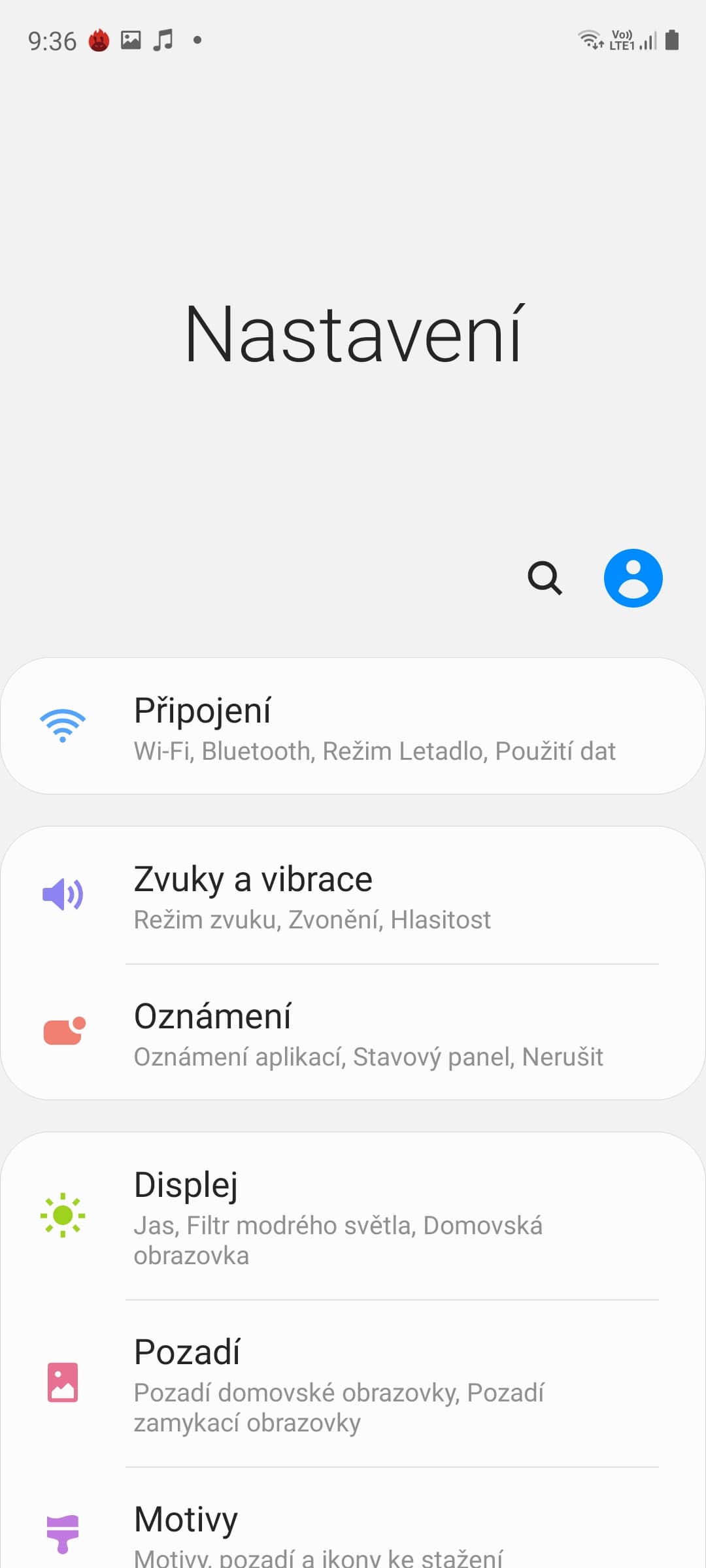The image size is (706, 1568).
Task: Open Připojení settings
Action: point(353,727)
